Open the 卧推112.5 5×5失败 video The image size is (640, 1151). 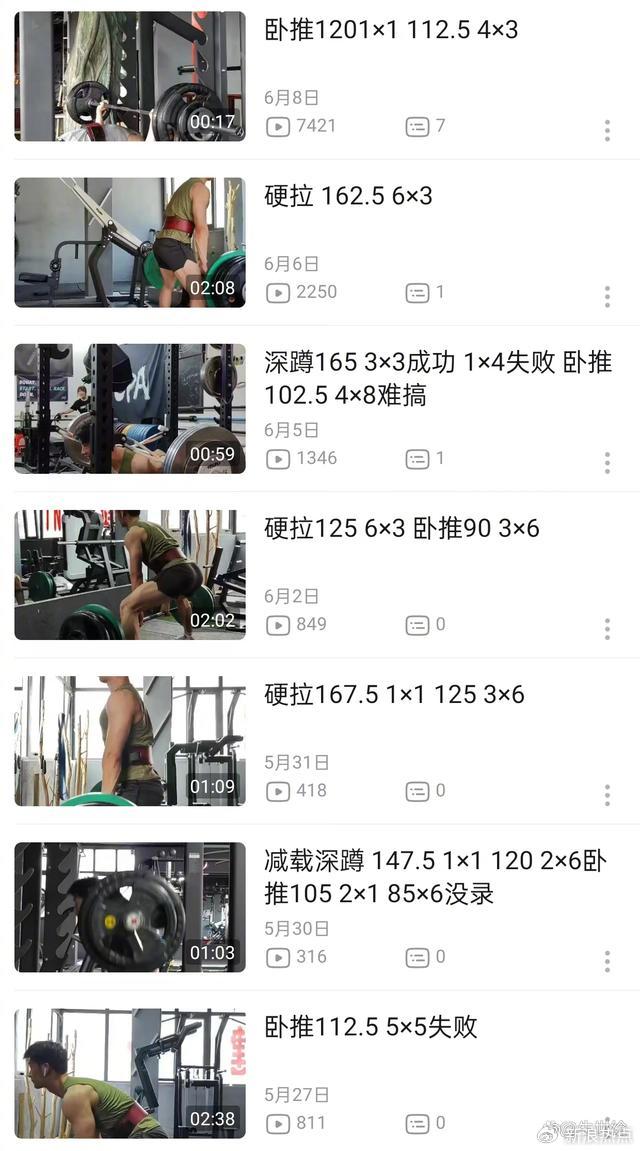pos(130,1072)
